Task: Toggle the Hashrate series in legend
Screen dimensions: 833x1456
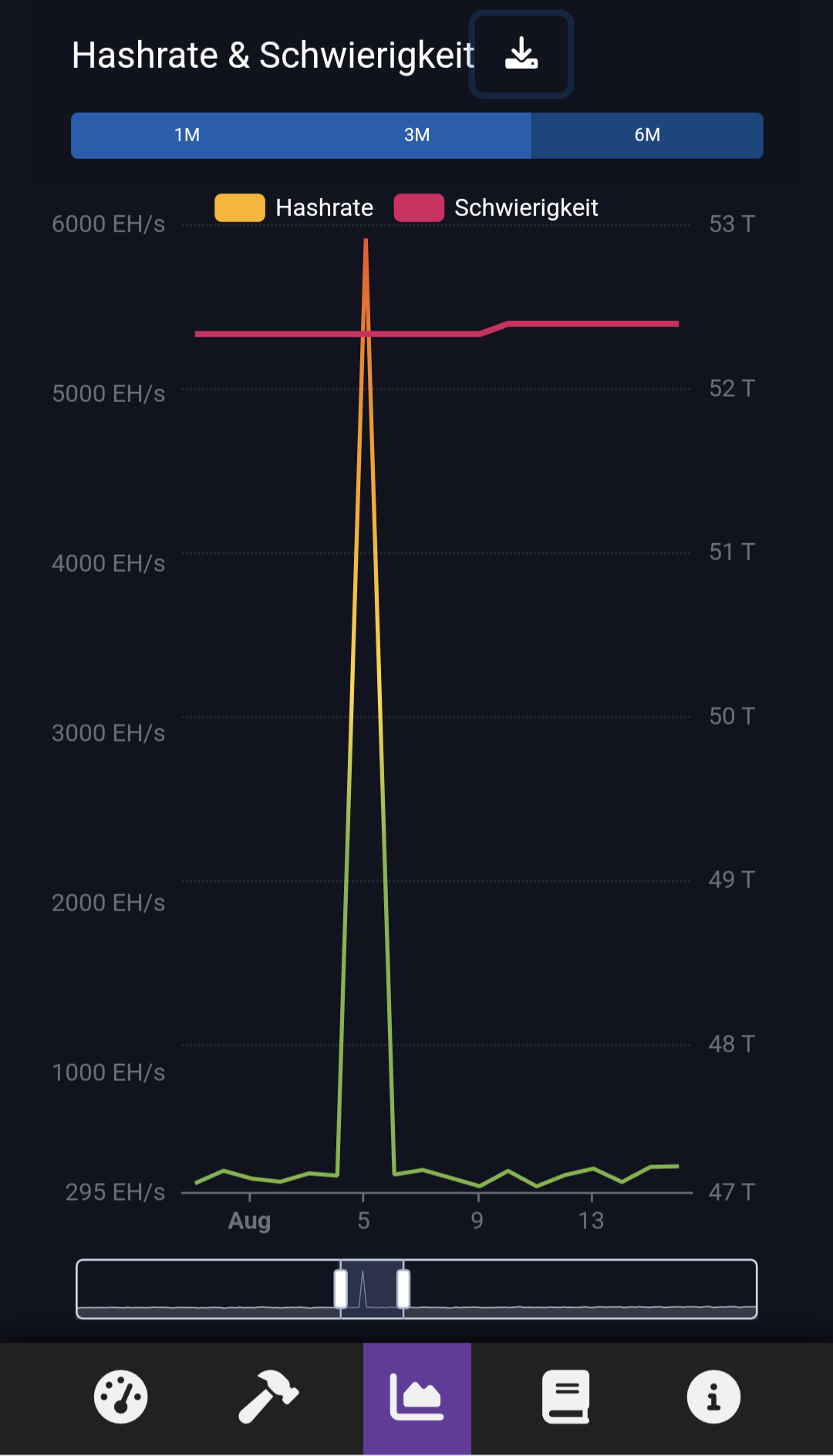Action: [294, 208]
